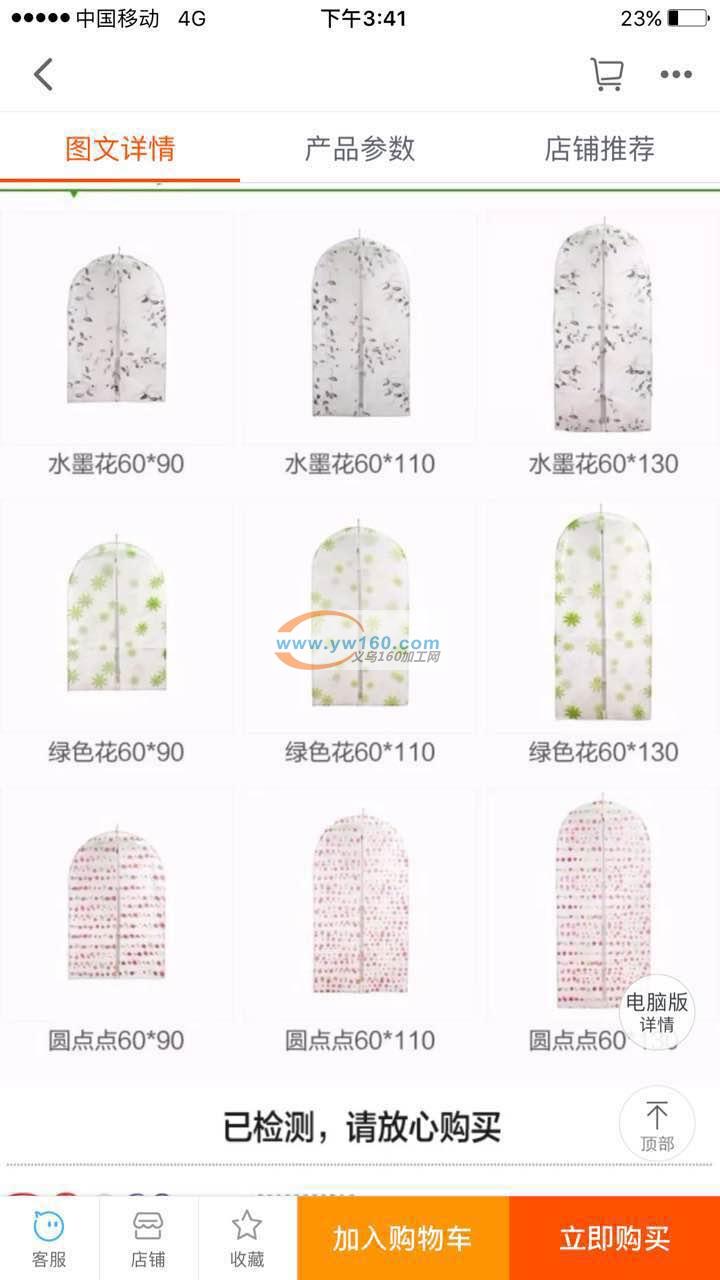Switch to the 图文详情 tab
The height and width of the screenshot is (1280, 720).
pos(120,149)
